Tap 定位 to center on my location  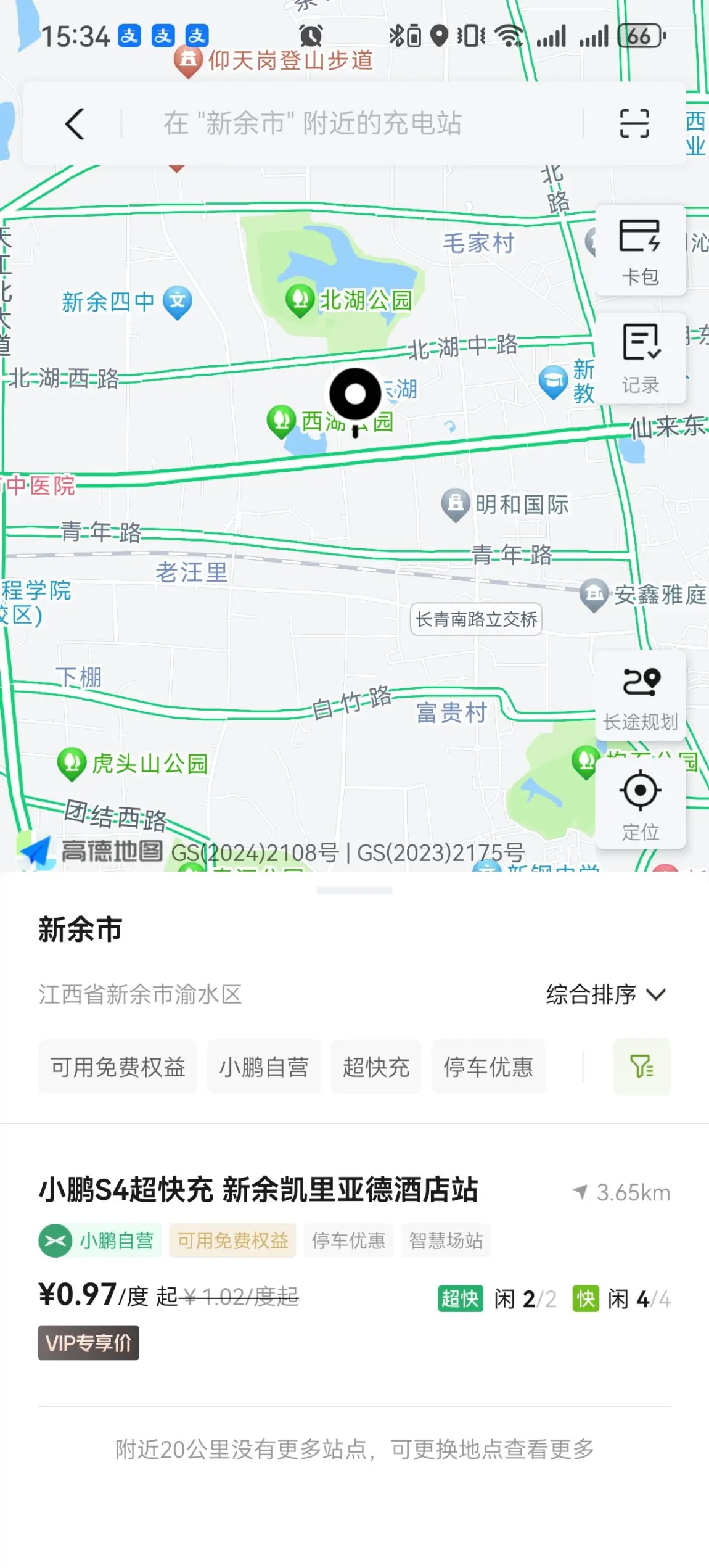tap(640, 804)
